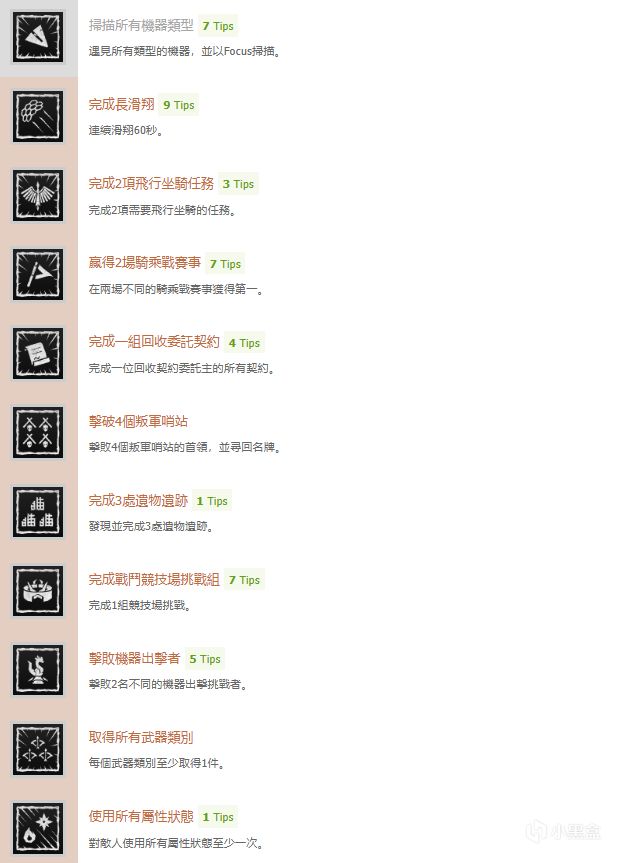The width and height of the screenshot is (619, 863).
Task: Open the 使用所有屬性狀態 trophy link
Action: point(141,816)
